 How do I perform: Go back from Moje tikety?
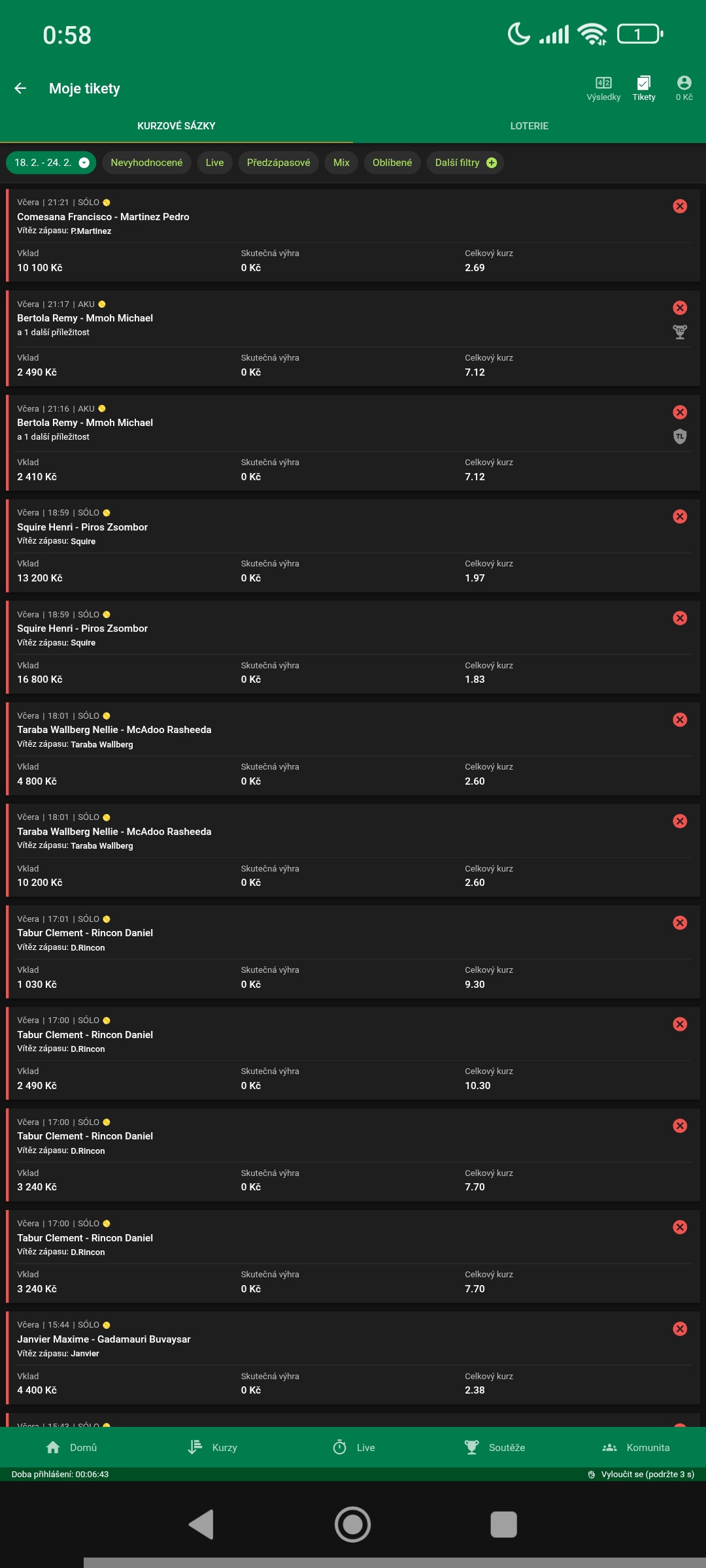(x=21, y=88)
